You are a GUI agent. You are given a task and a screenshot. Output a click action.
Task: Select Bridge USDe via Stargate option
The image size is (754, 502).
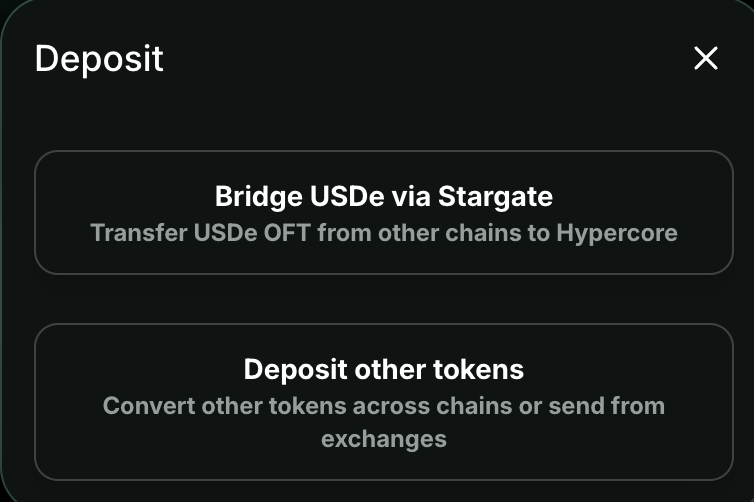(x=384, y=212)
